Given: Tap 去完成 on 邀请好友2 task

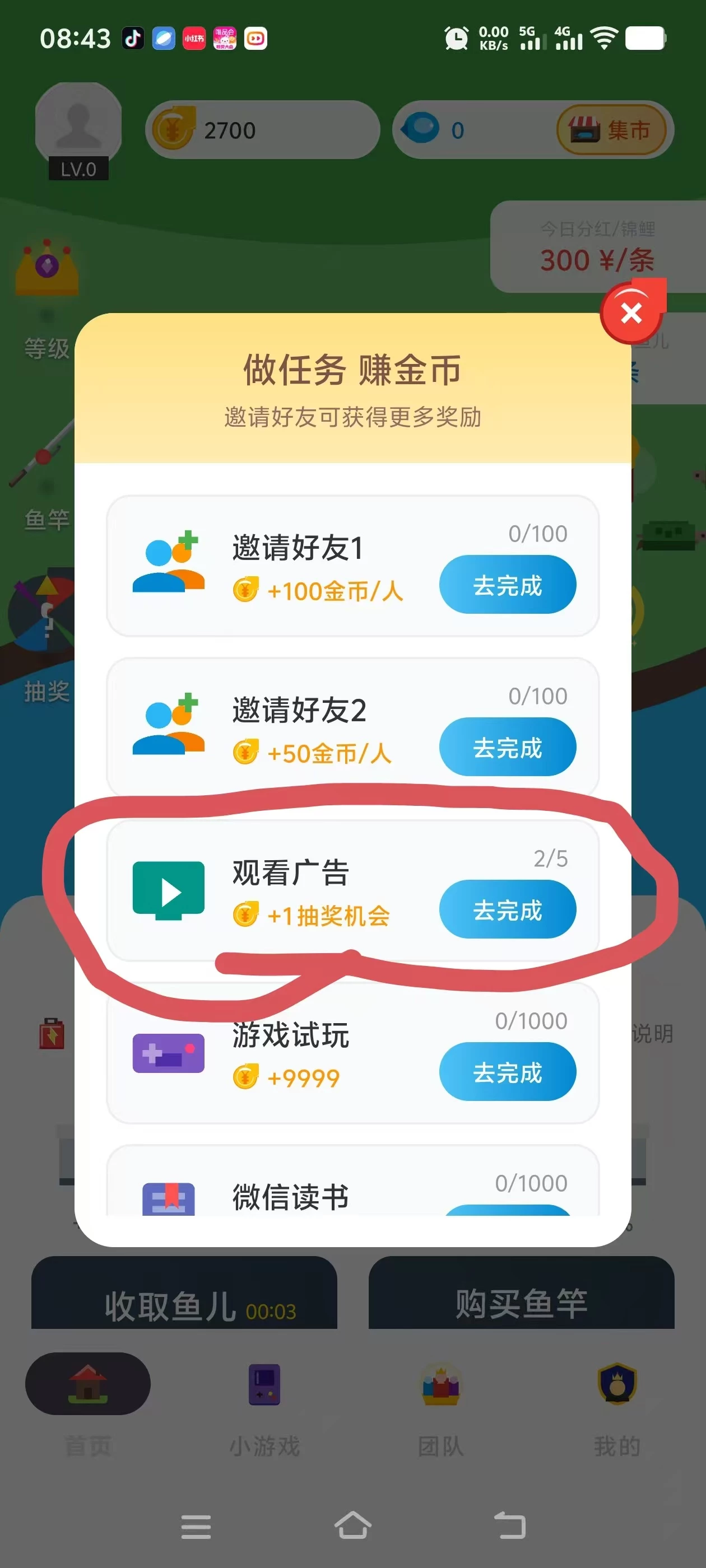Looking at the screenshot, I should point(508,747).
